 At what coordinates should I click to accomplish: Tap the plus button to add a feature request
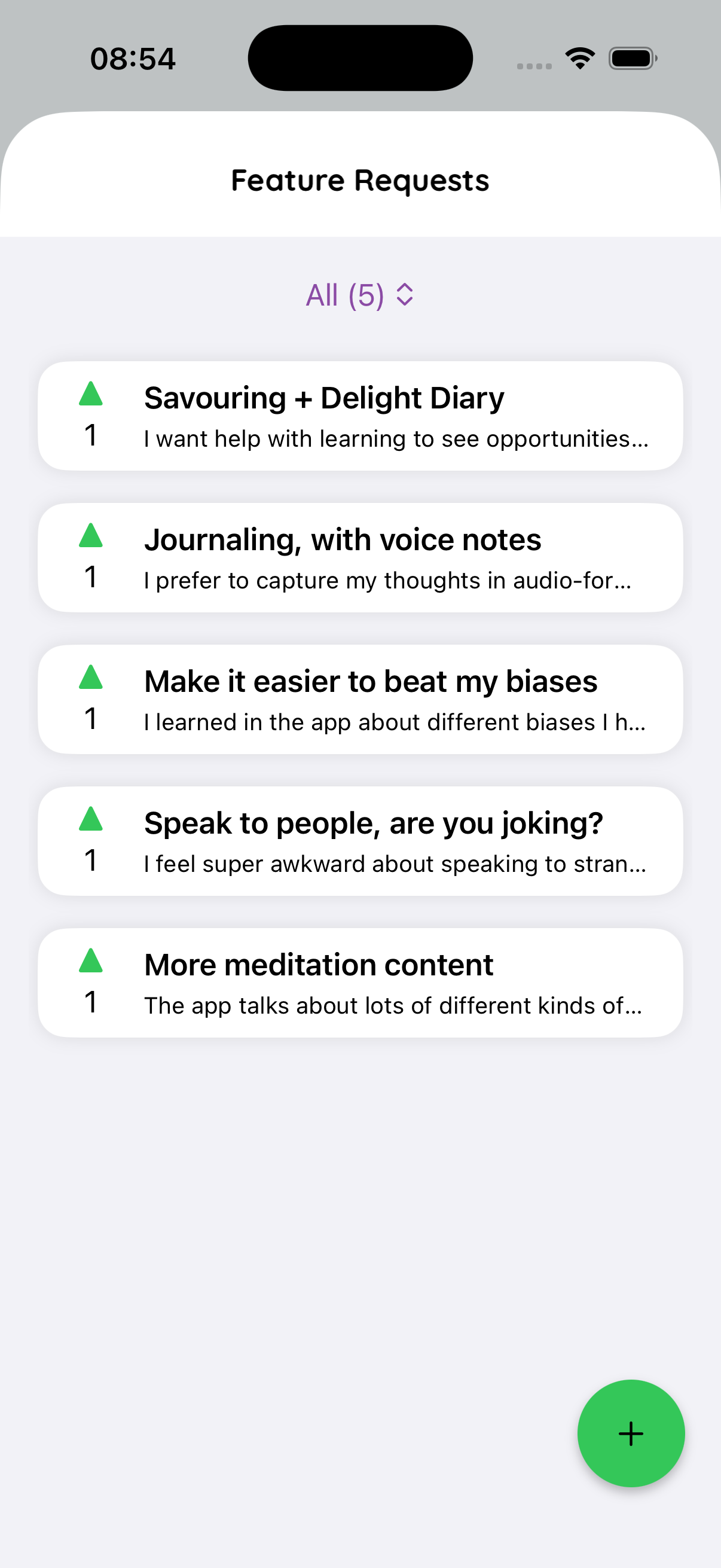[631, 1433]
